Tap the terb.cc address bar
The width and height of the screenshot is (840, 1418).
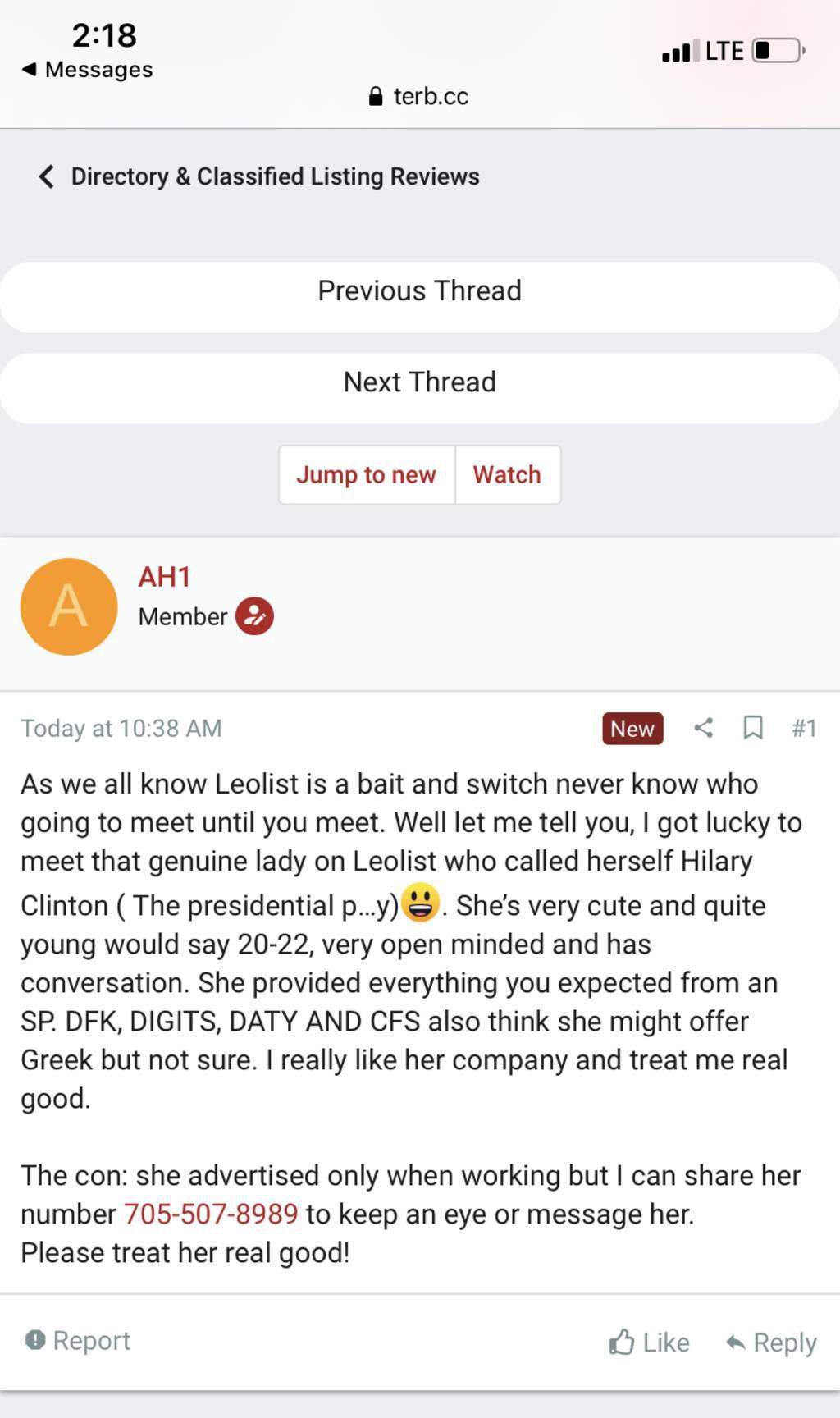[419, 97]
